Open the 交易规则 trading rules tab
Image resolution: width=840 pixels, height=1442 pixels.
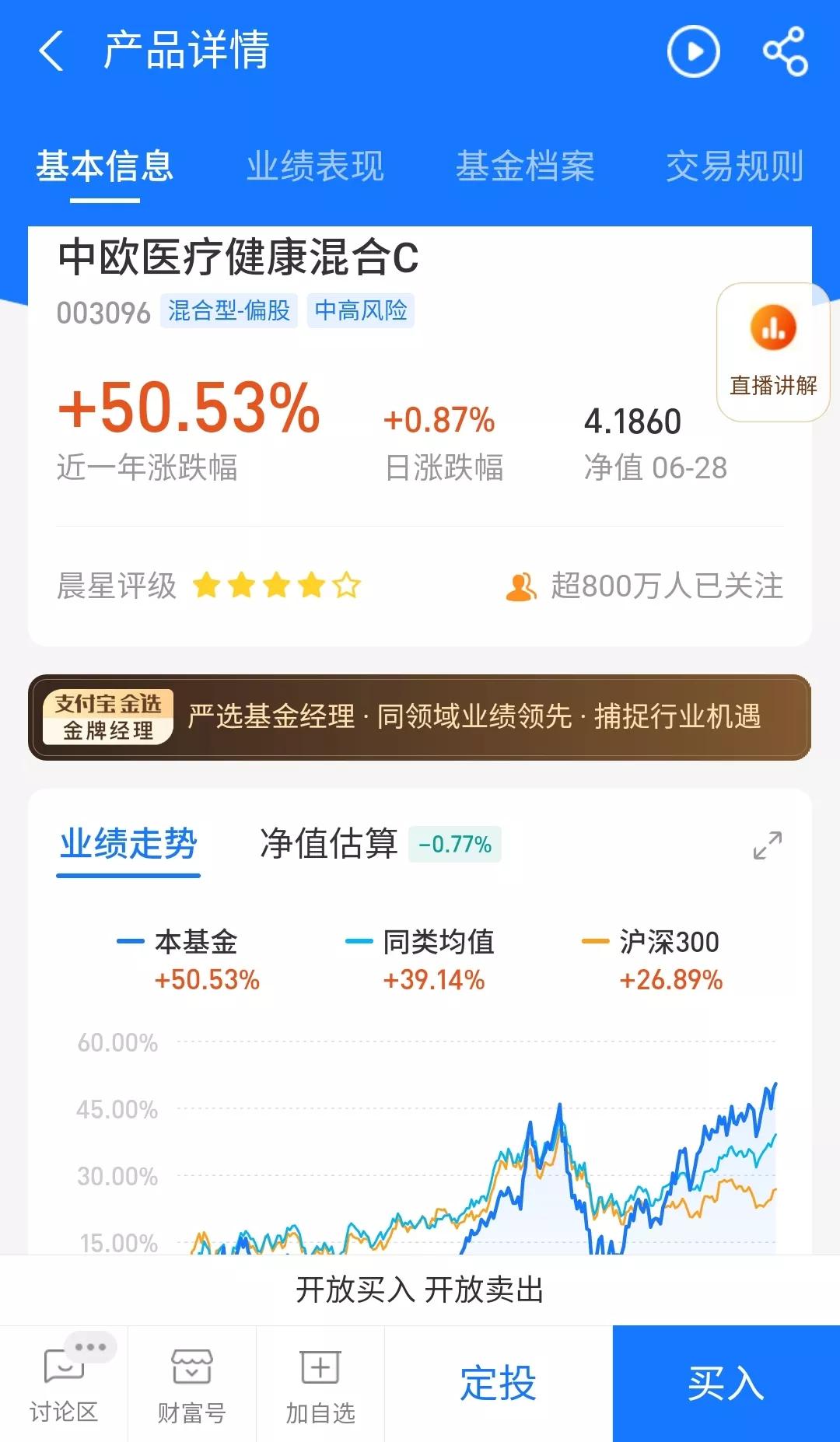734,166
